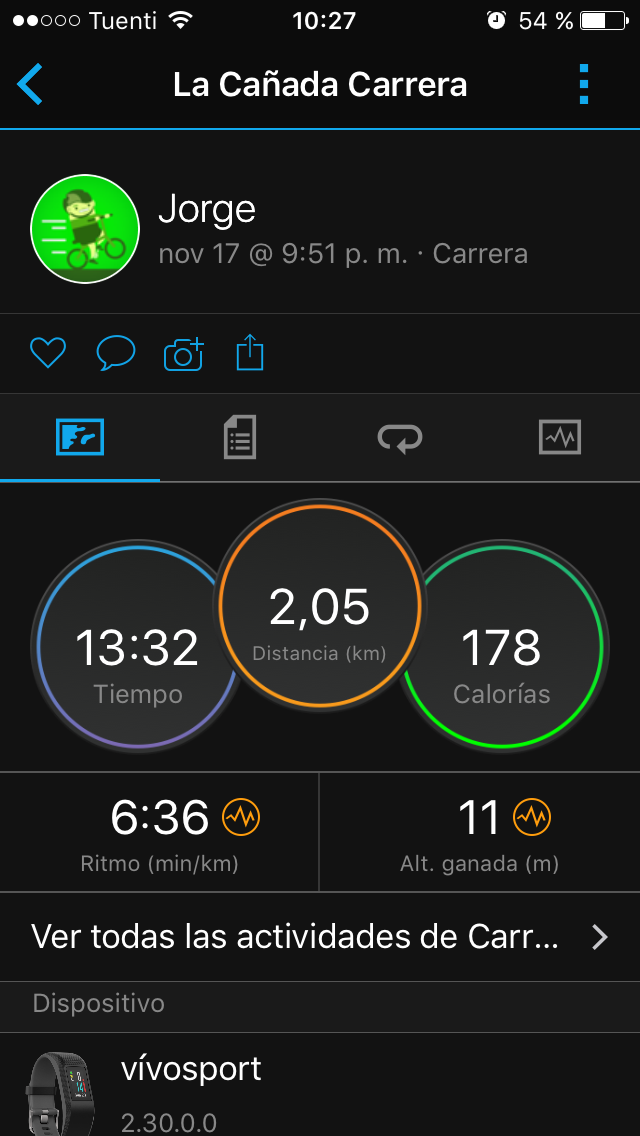Screen dimensions: 640x1136
Task: Like this activity with the heart icon
Action: tap(48, 353)
